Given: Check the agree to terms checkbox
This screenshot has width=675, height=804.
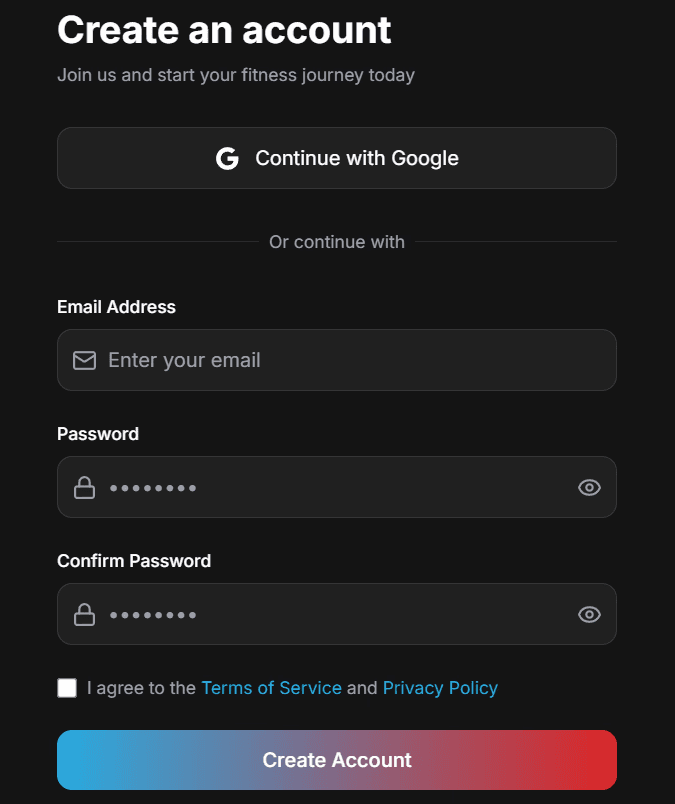Looking at the screenshot, I should [x=67, y=688].
